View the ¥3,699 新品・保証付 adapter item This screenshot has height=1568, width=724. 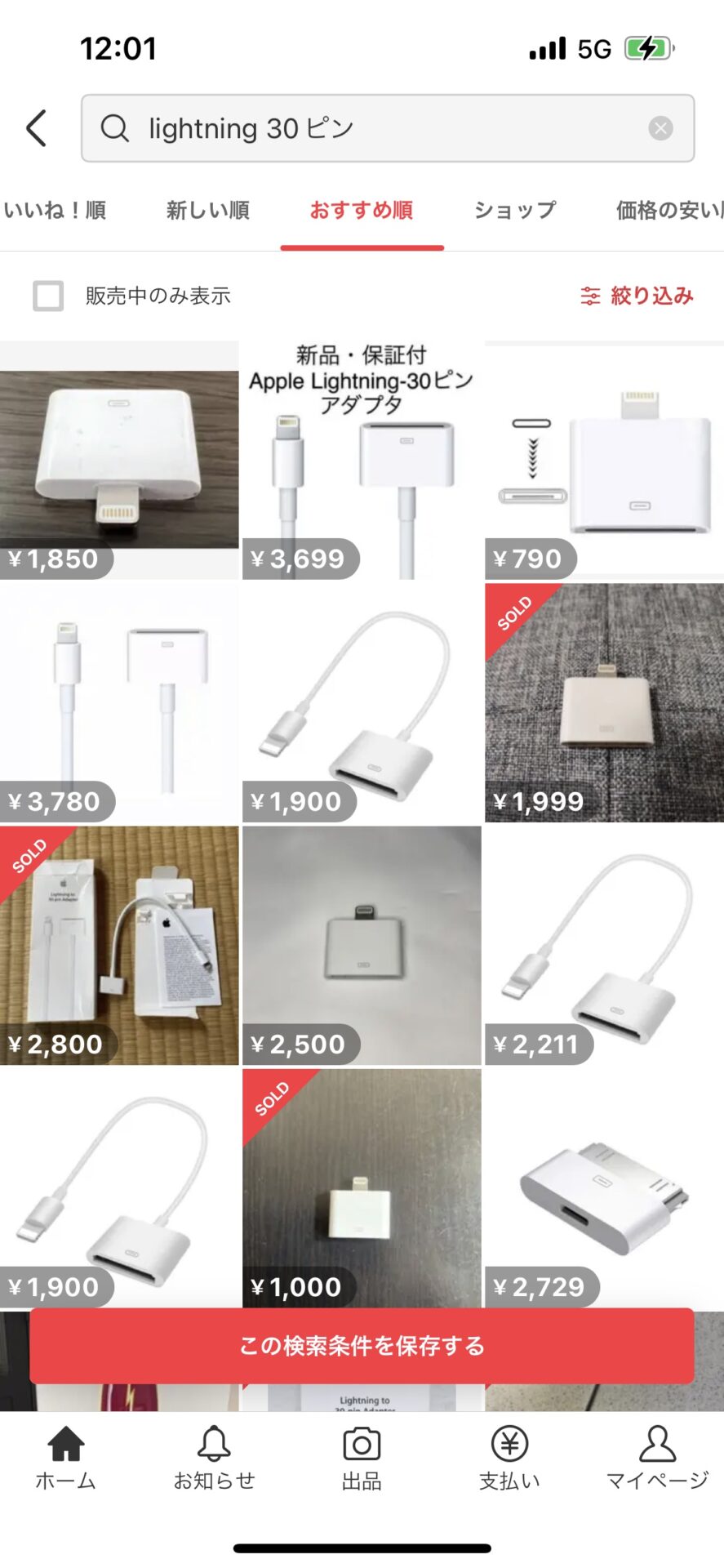tap(362, 460)
